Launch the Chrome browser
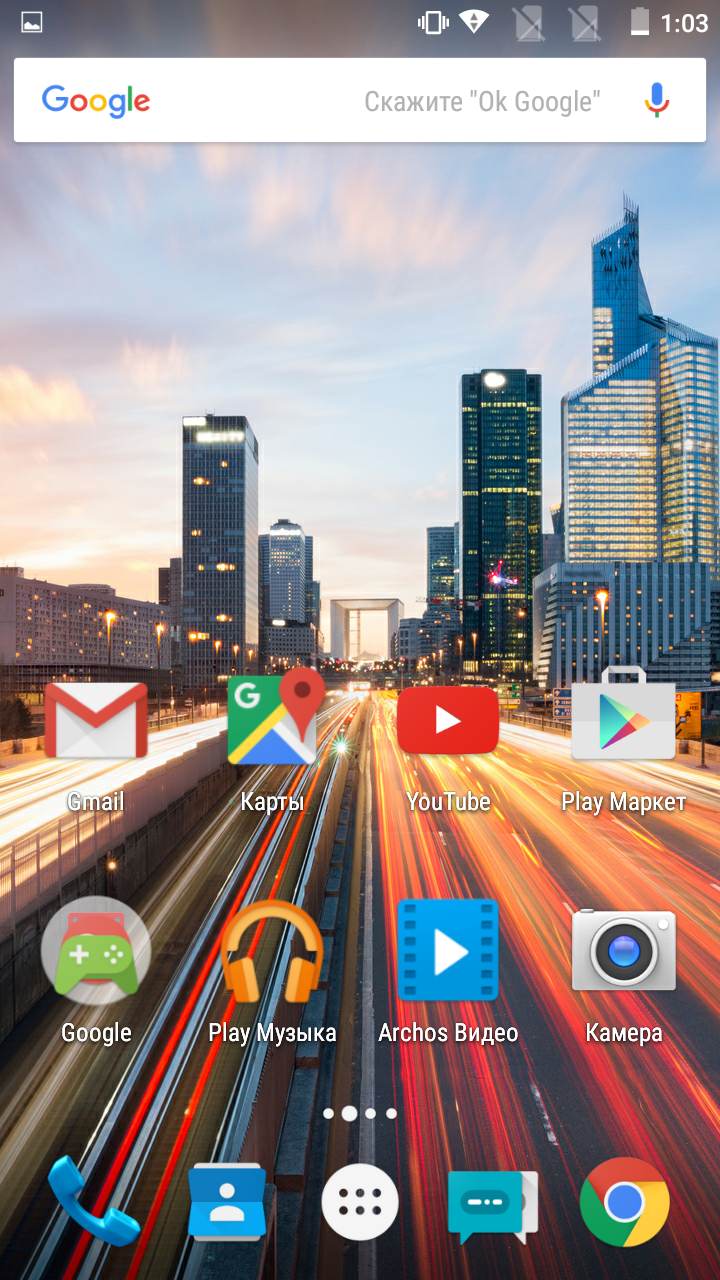The image size is (720, 1280). point(625,1202)
